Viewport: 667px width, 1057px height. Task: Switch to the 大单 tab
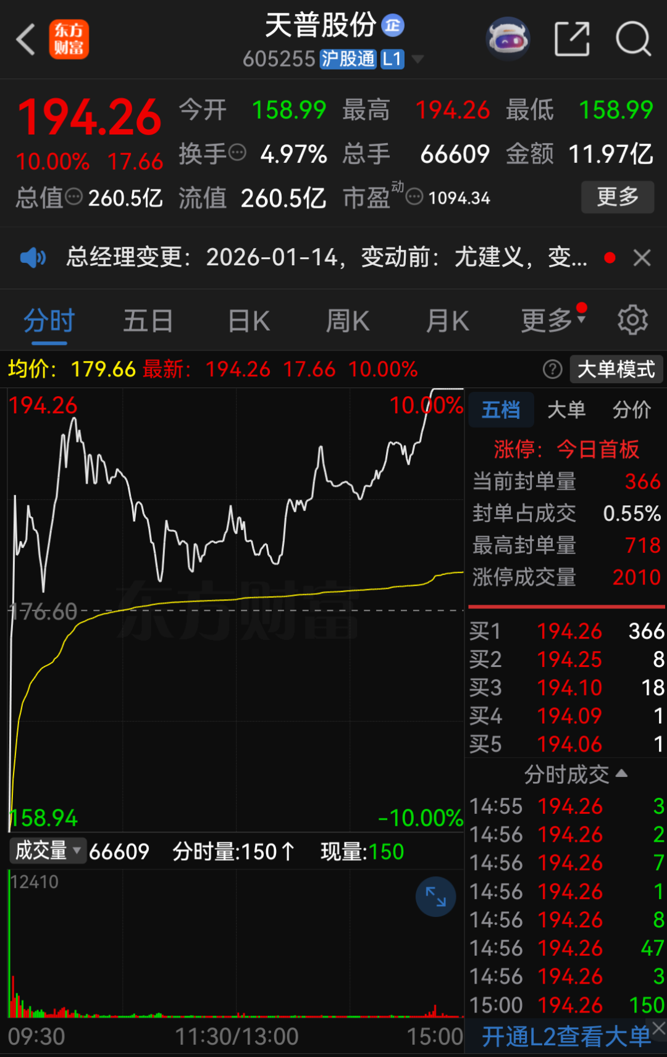tap(566, 409)
